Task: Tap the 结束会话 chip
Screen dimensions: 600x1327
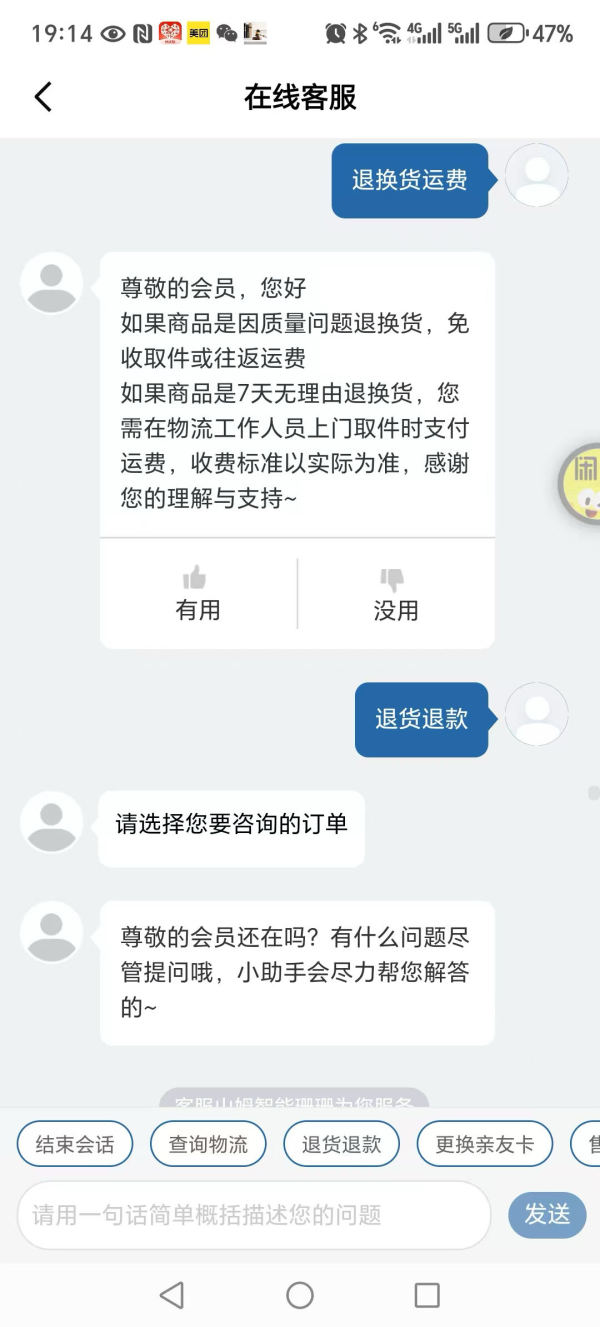Action: (75, 1144)
